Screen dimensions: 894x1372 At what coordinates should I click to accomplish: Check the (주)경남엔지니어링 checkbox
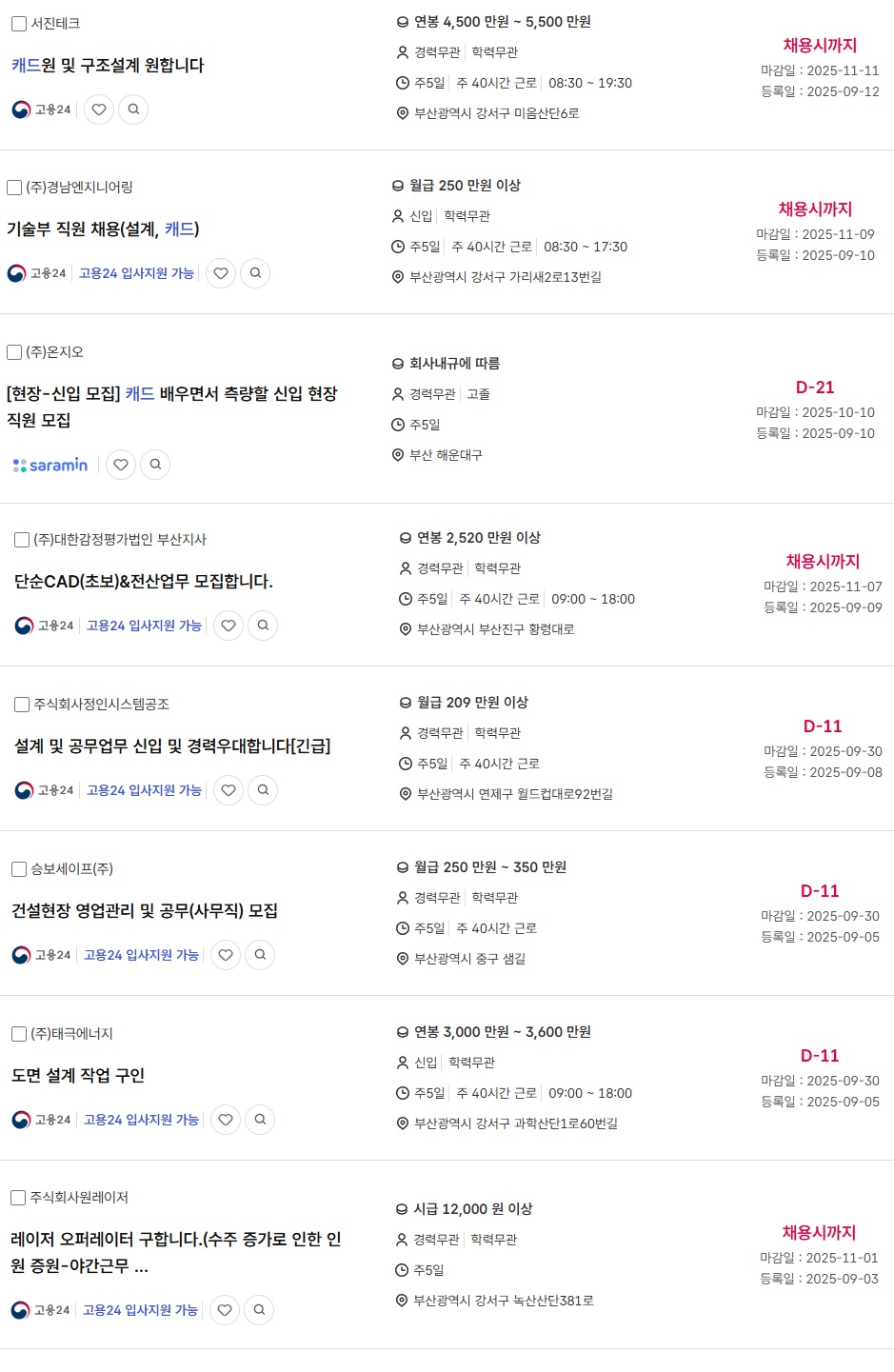click(x=14, y=188)
